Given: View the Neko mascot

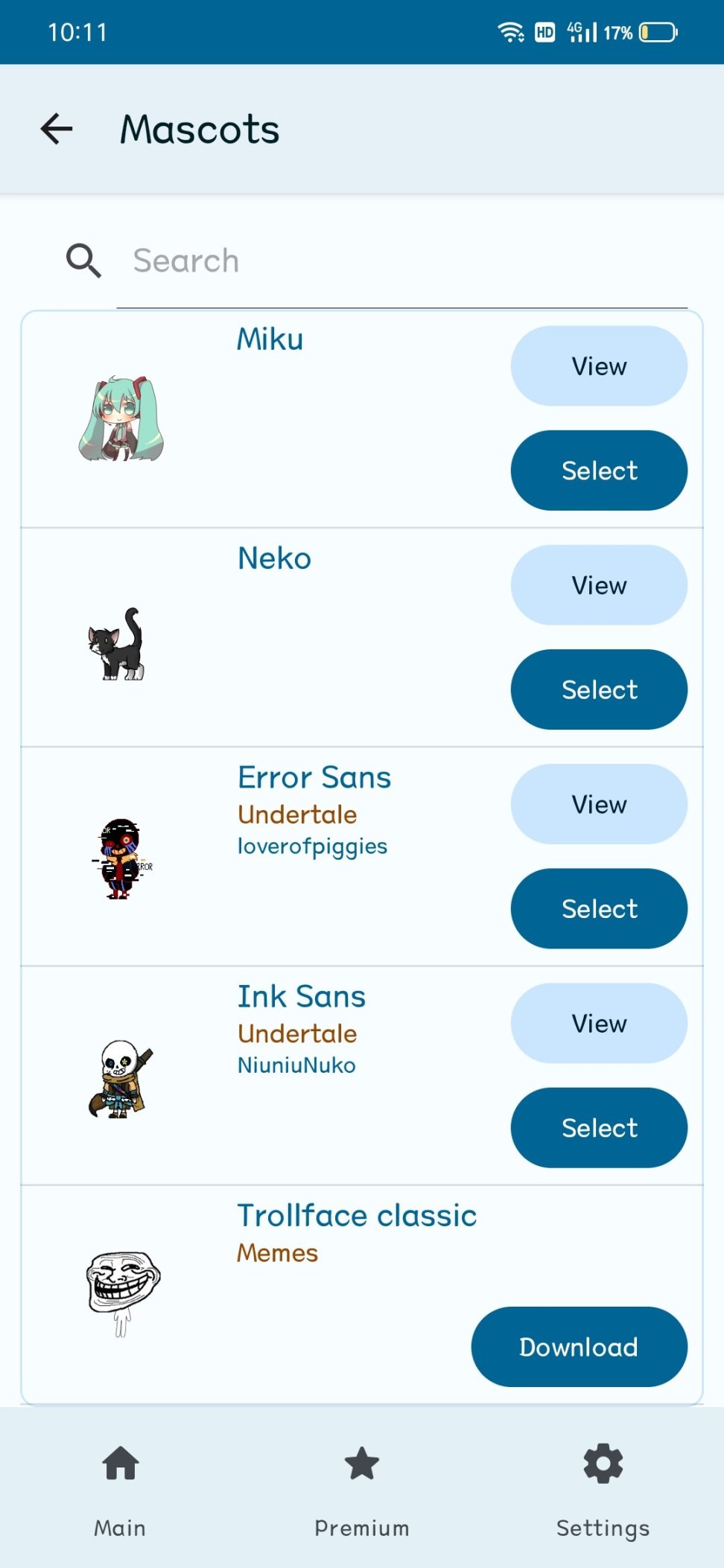Looking at the screenshot, I should click(x=598, y=585).
